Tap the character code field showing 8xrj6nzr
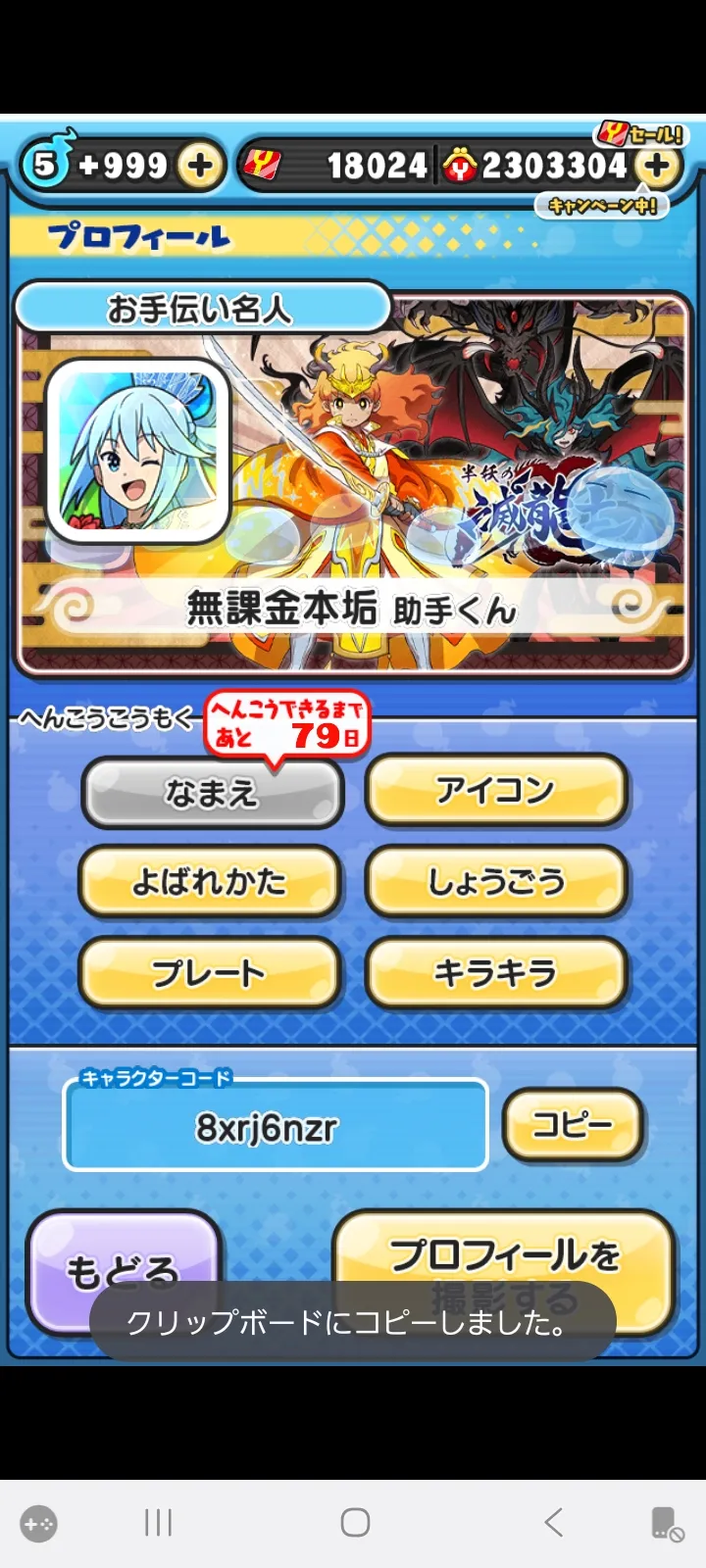Image resolution: width=706 pixels, height=1568 pixels. [x=277, y=1126]
